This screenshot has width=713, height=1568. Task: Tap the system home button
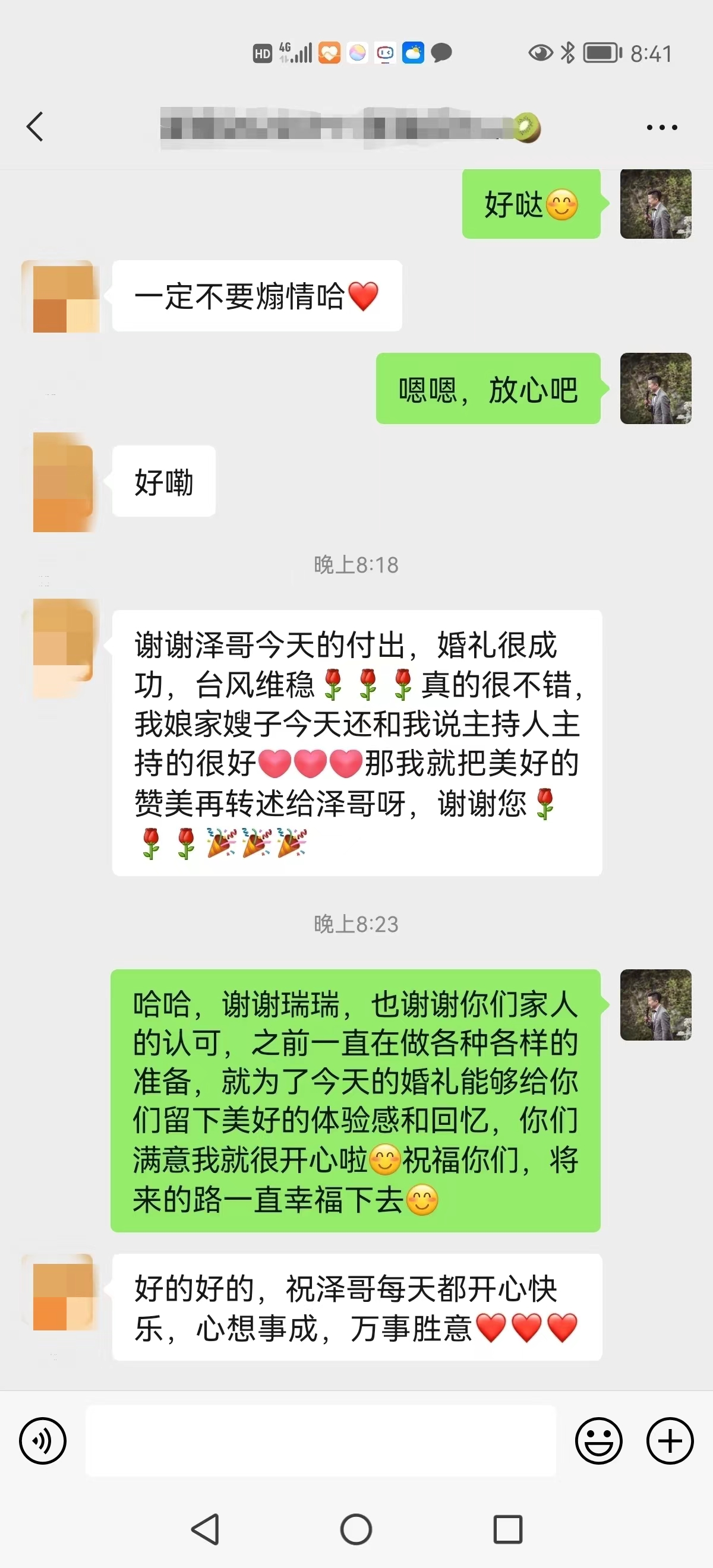[x=356, y=1529]
